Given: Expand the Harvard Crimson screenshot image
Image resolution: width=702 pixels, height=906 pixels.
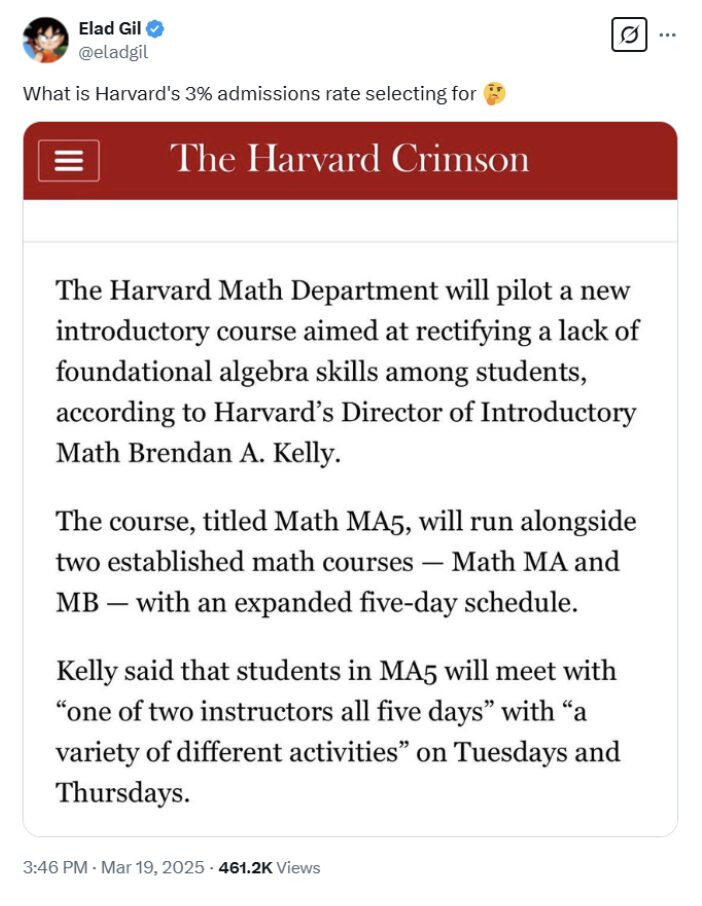Looking at the screenshot, I should pos(350,478).
